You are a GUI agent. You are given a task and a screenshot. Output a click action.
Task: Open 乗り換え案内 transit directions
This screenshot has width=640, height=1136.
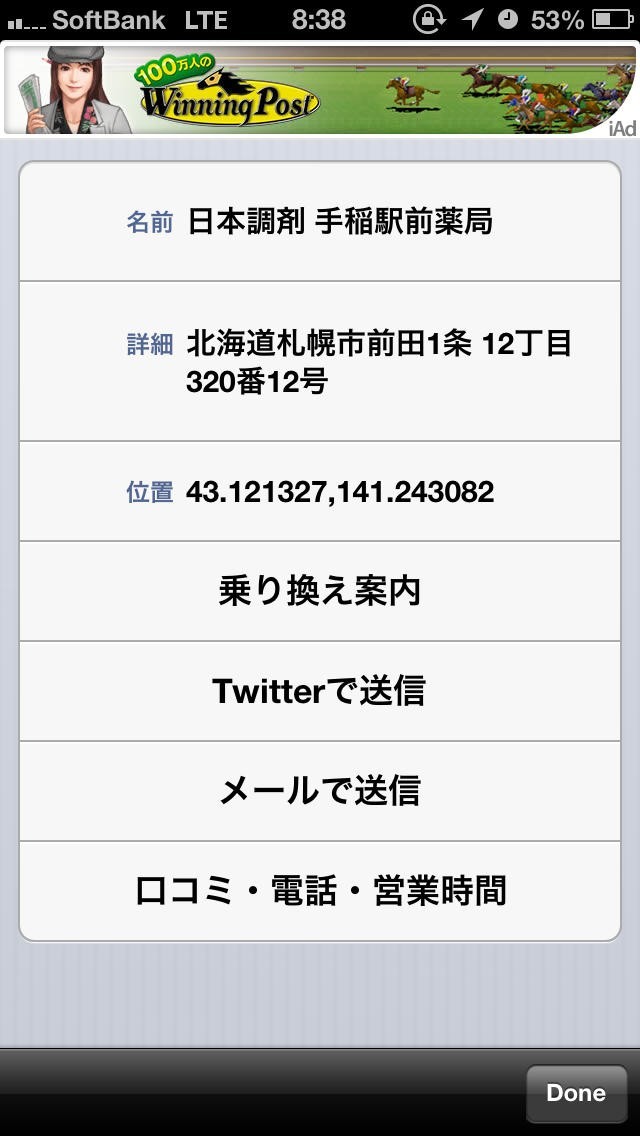[320, 591]
